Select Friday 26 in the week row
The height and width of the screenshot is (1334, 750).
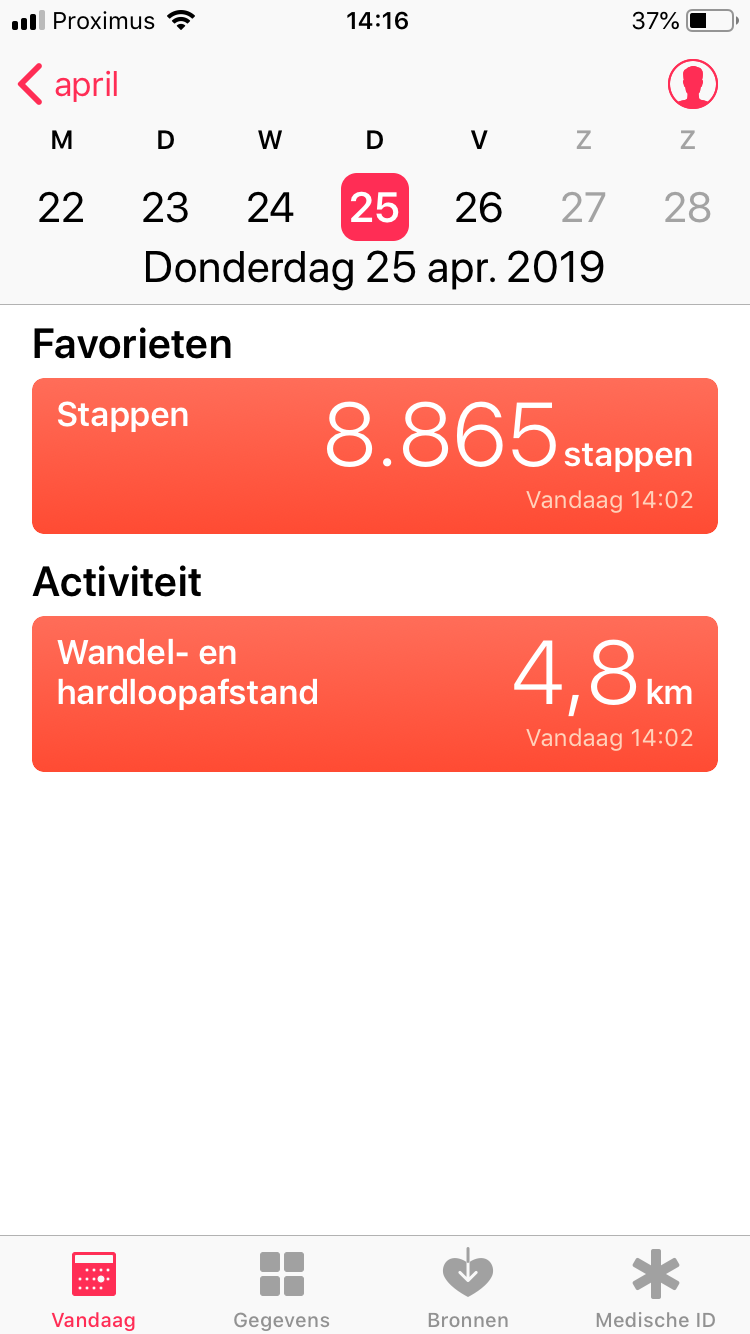click(x=478, y=207)
